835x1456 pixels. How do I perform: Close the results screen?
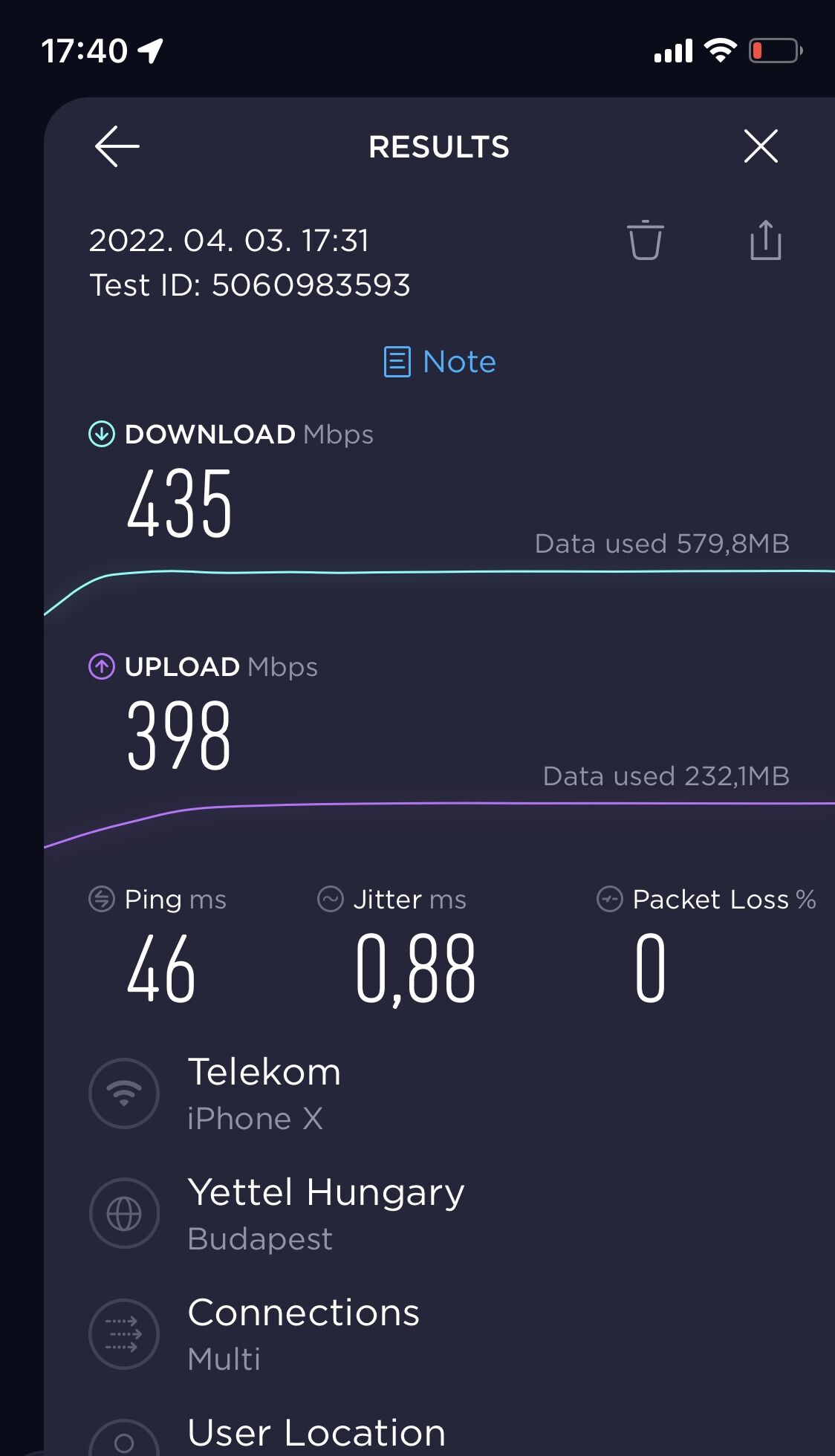coord(761,146)
